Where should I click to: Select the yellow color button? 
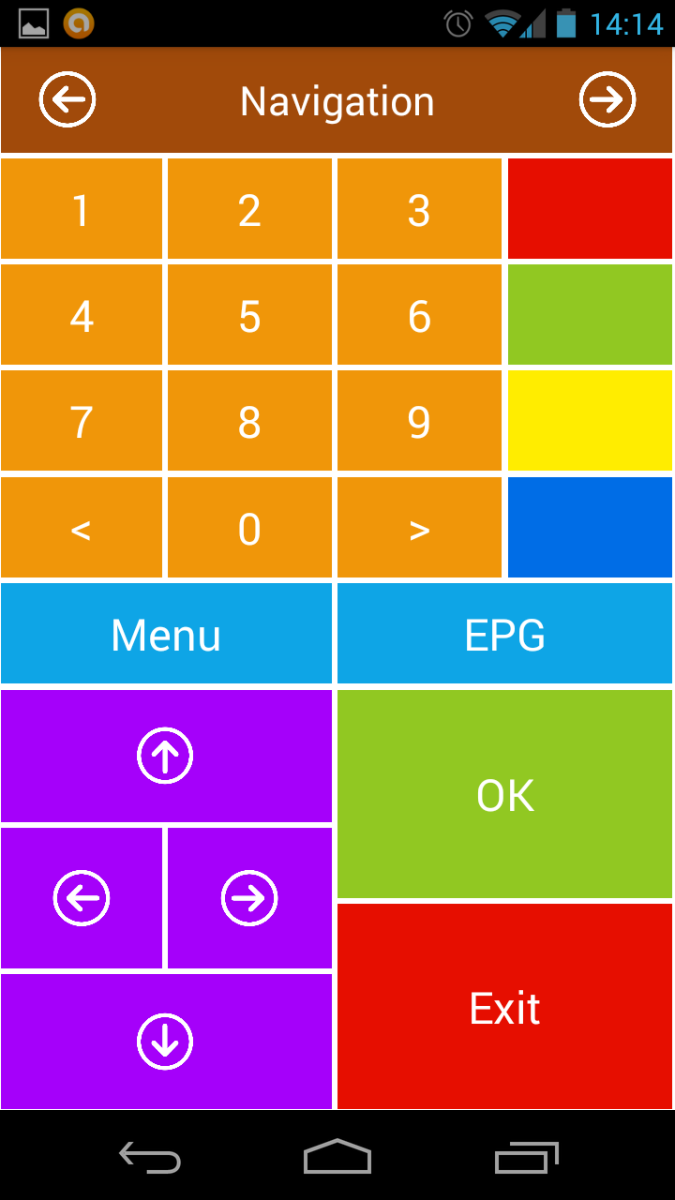point(590,421)
